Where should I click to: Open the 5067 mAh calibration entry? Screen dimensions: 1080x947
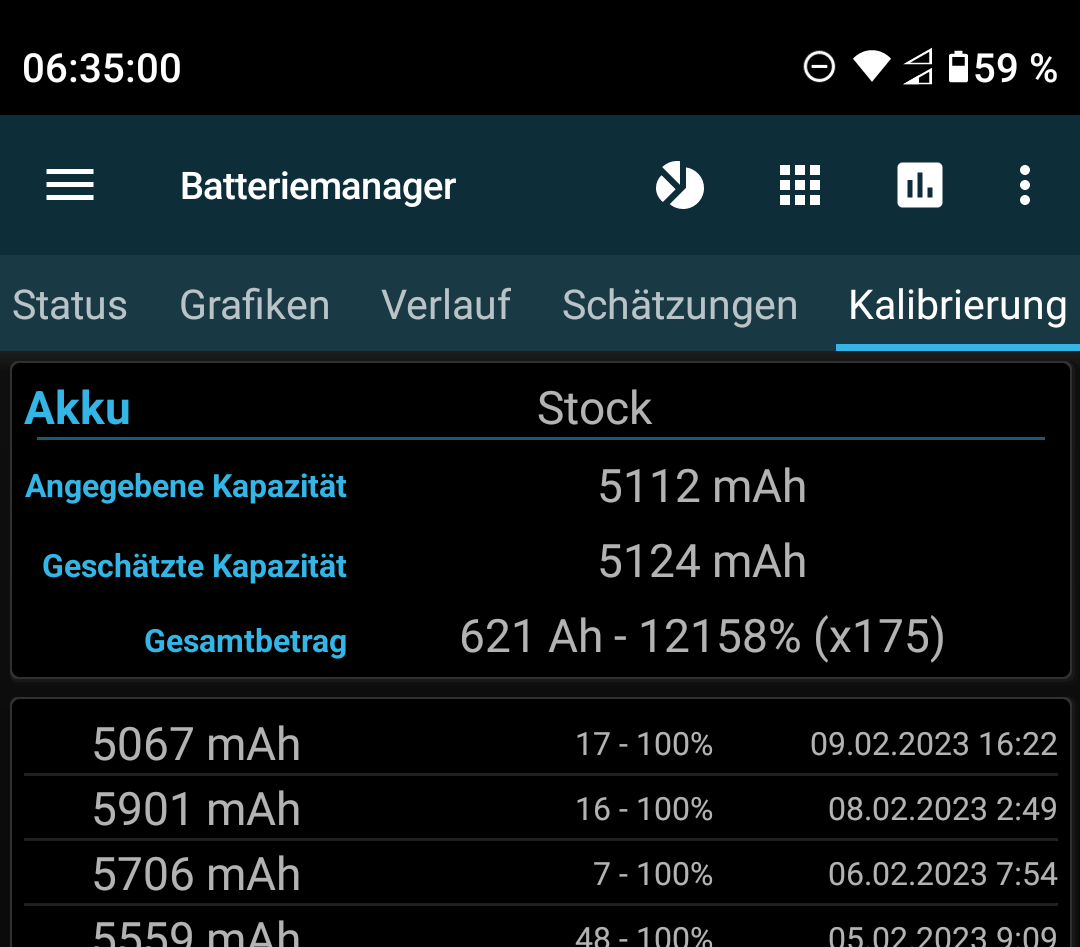(540, 744)
